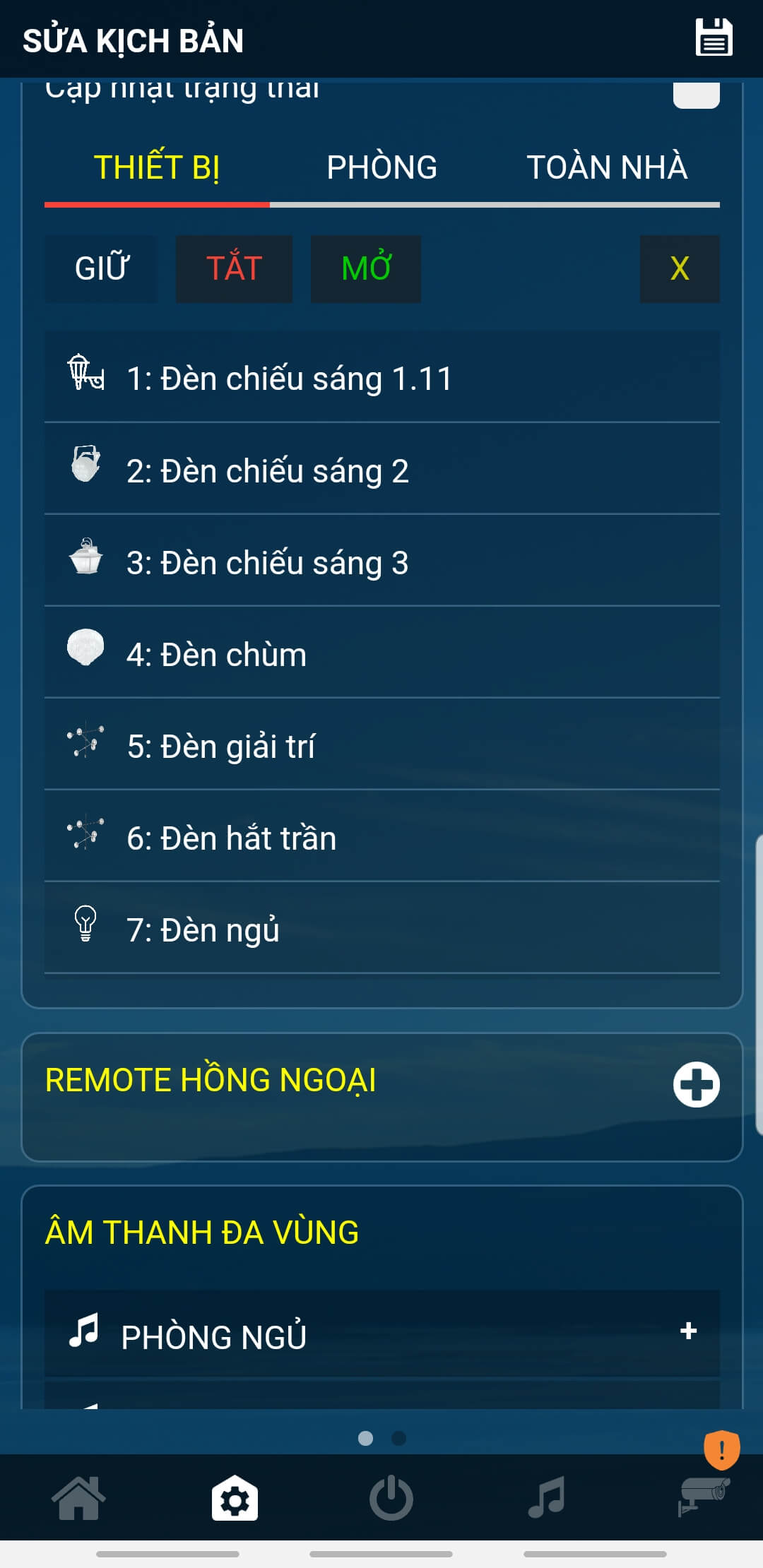Choose the TẮT state button
Screen dimensions: 763x1568
(x=234, y=269)
